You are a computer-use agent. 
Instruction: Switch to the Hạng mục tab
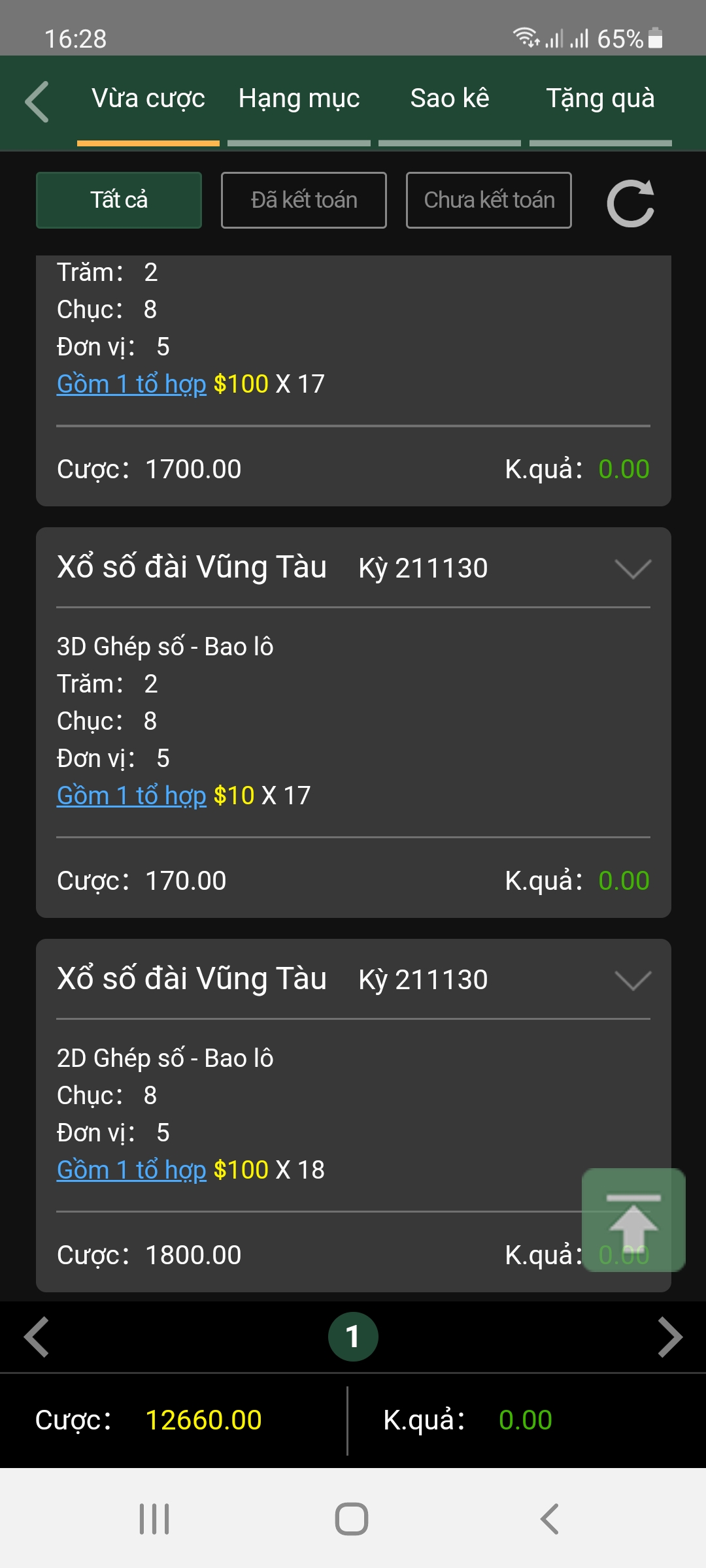(299, 99)
